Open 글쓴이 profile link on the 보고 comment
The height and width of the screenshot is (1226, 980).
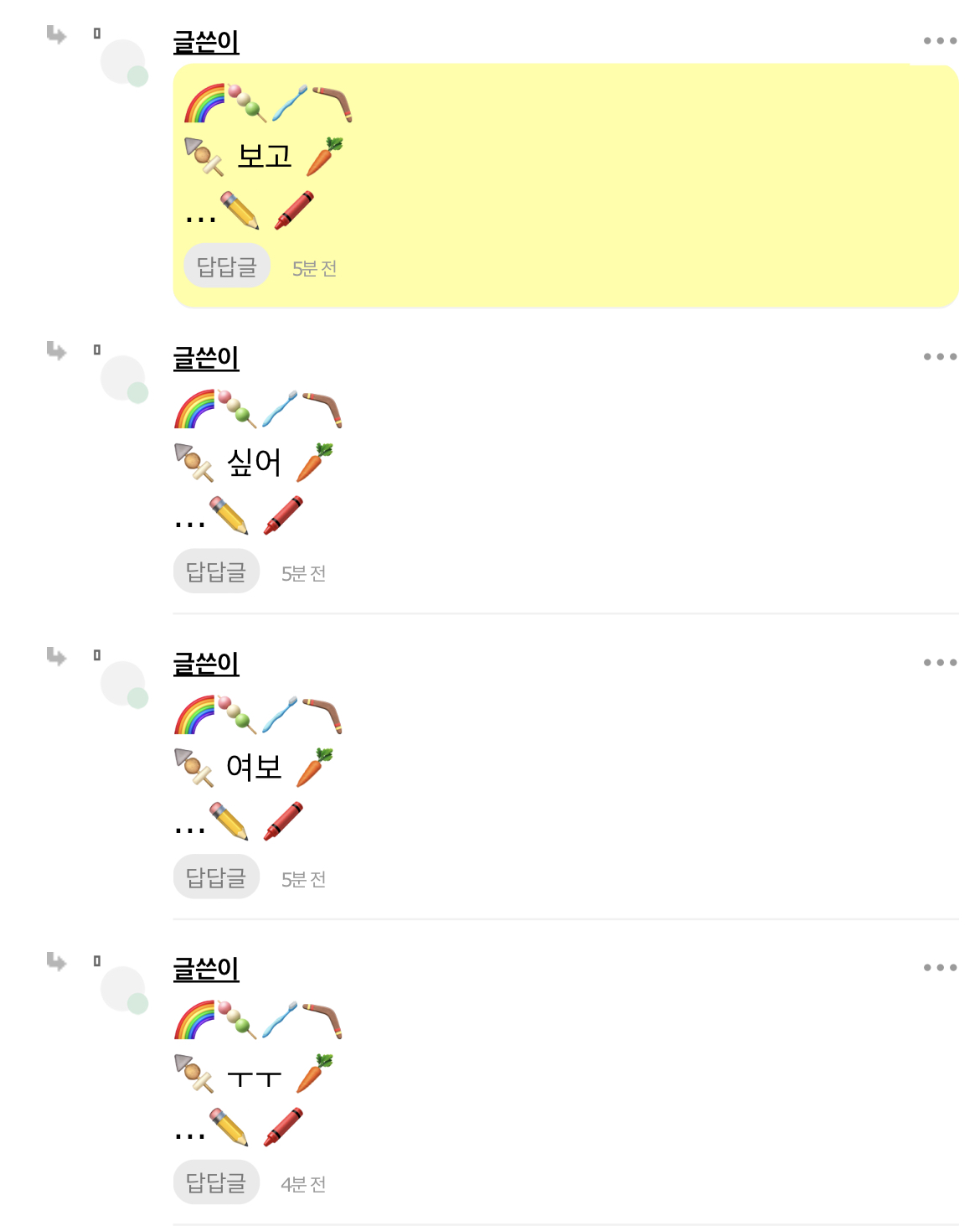(206, 41)
